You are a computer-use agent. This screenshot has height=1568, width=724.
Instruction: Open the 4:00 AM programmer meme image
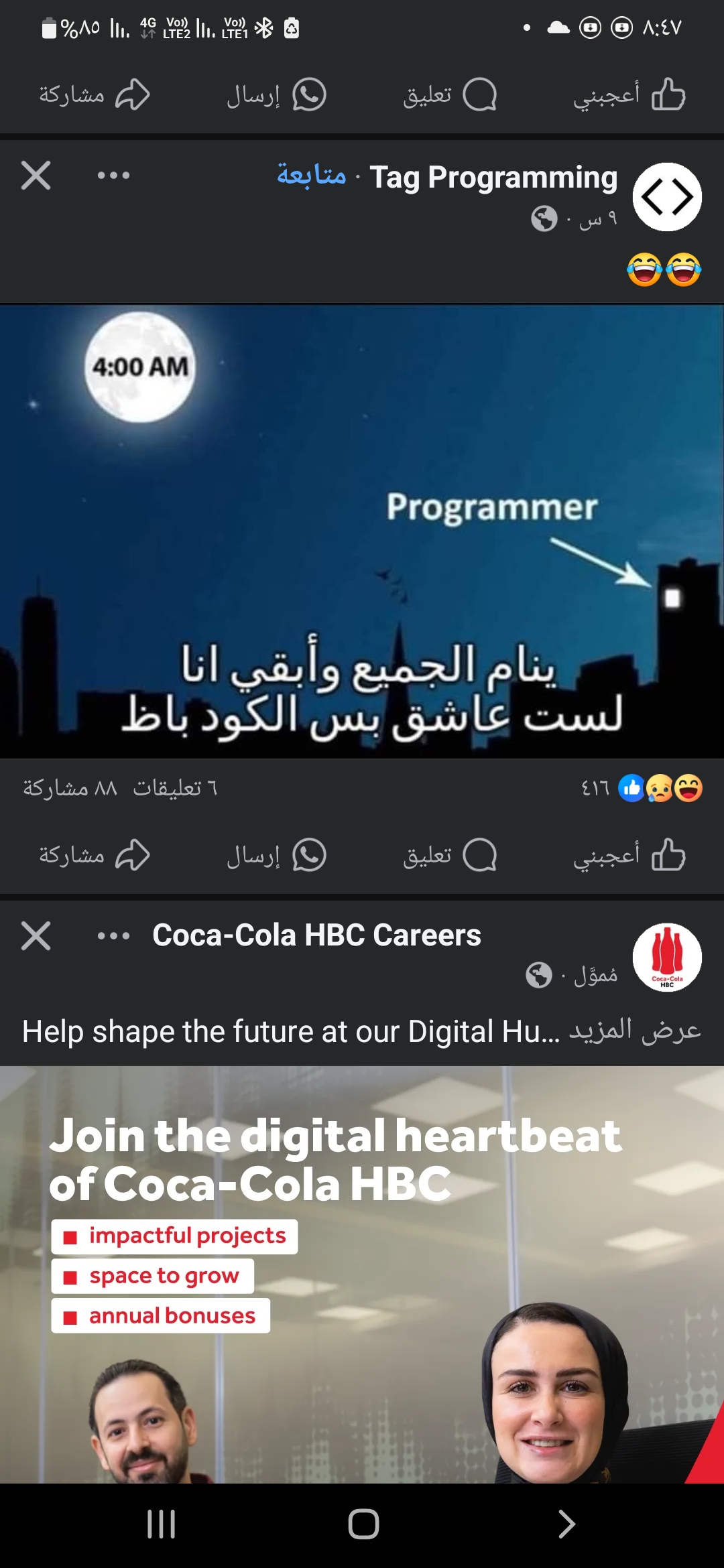point(362,531)
